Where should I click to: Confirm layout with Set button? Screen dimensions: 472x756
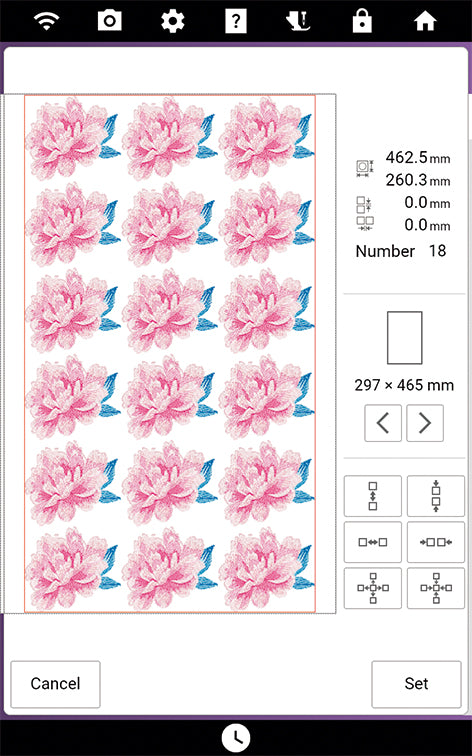coord(416,684)
